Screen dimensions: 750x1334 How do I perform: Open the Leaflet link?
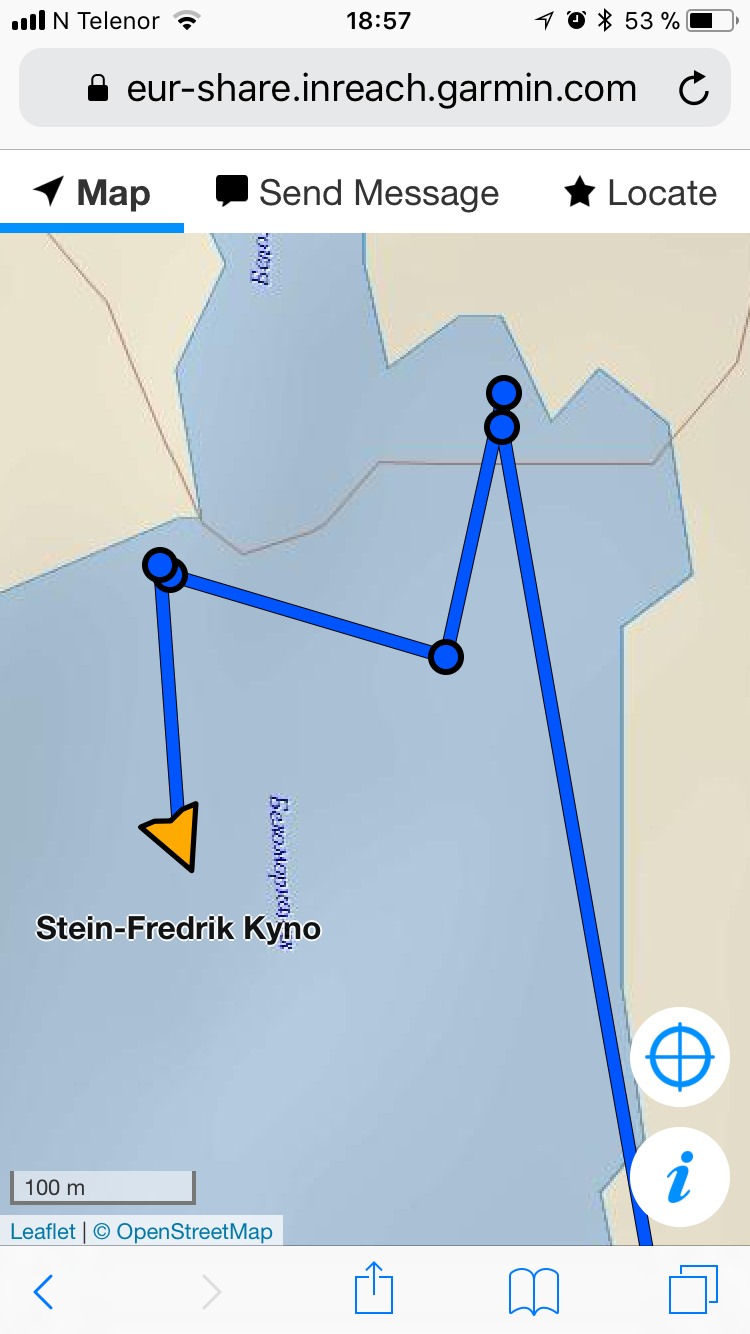pyautogui.click(x=42, y=1231)
